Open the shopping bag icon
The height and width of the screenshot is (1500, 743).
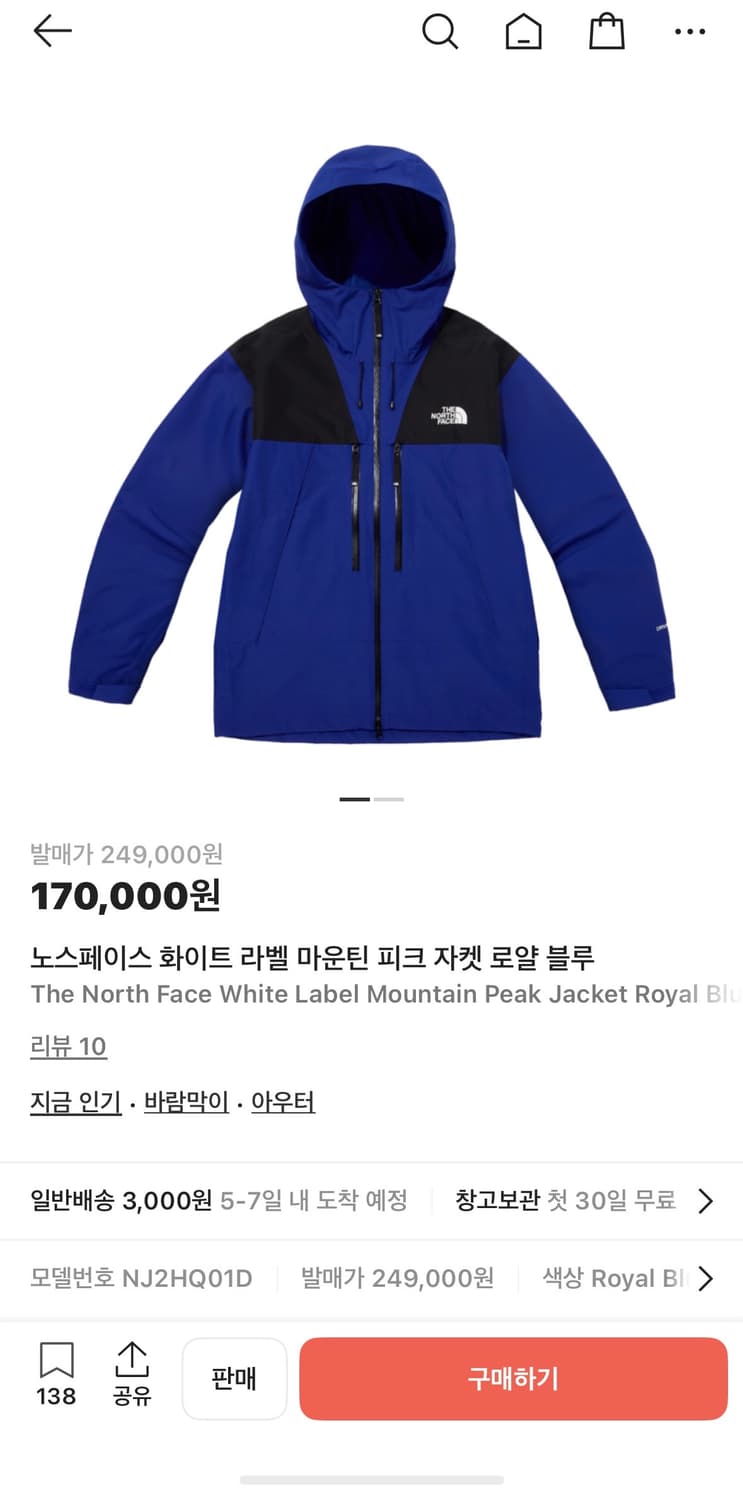click(x=607, y=31)
